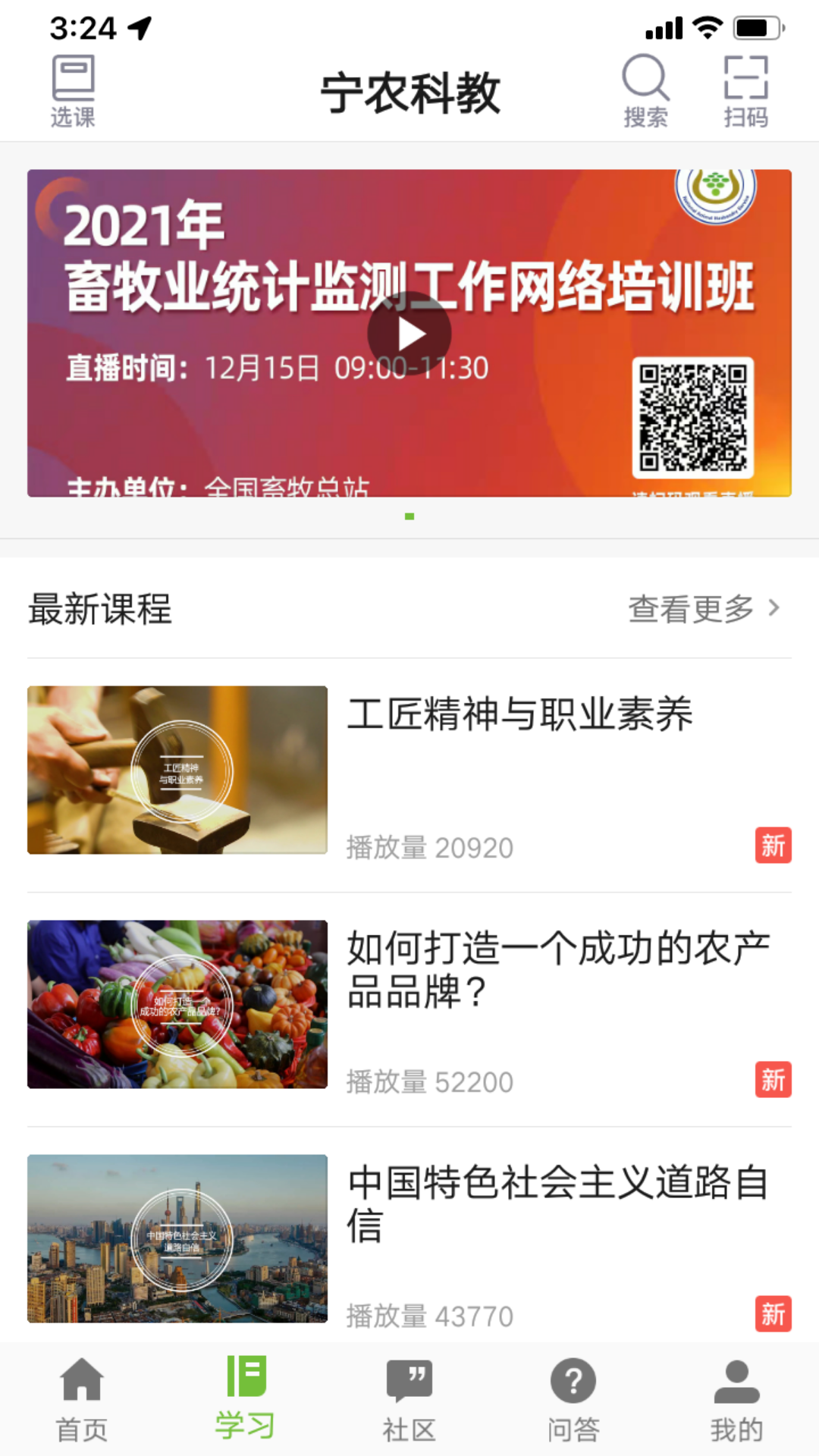819x1456 pixels.
Task: Click the carousel indicator dot
Action: tap(409, 514)
